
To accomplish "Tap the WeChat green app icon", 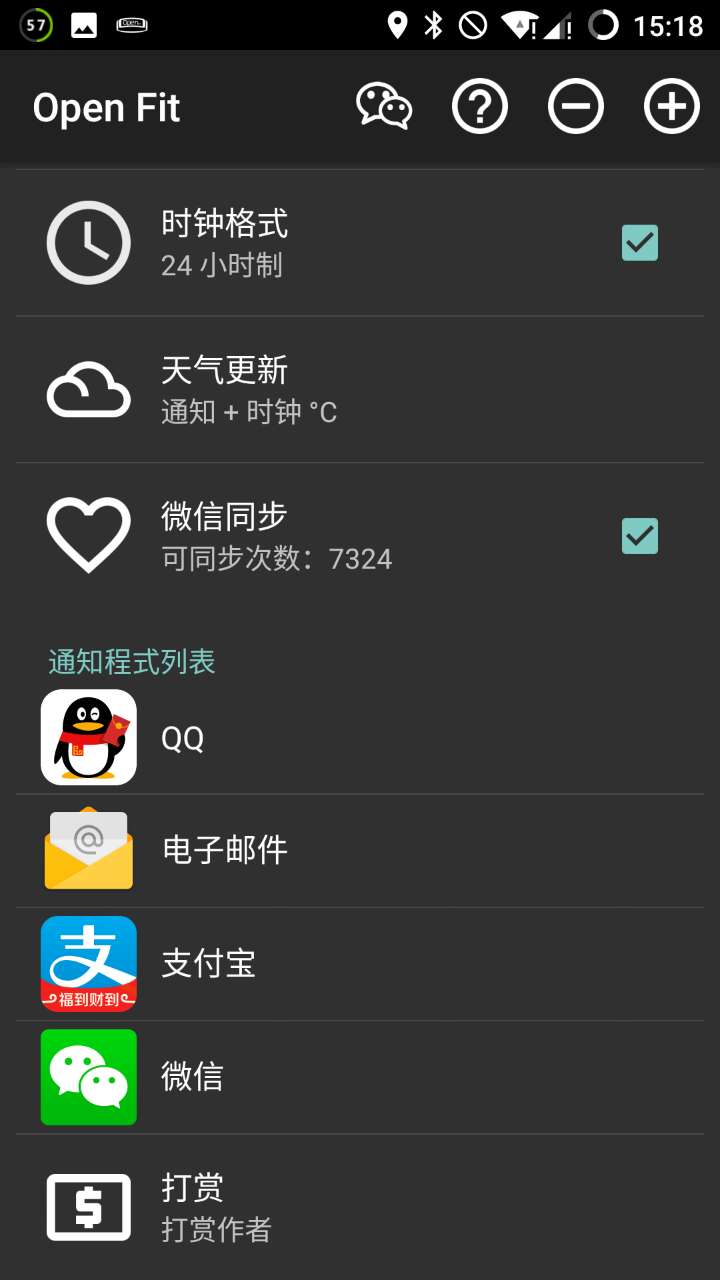I will tap(88, 1077).
